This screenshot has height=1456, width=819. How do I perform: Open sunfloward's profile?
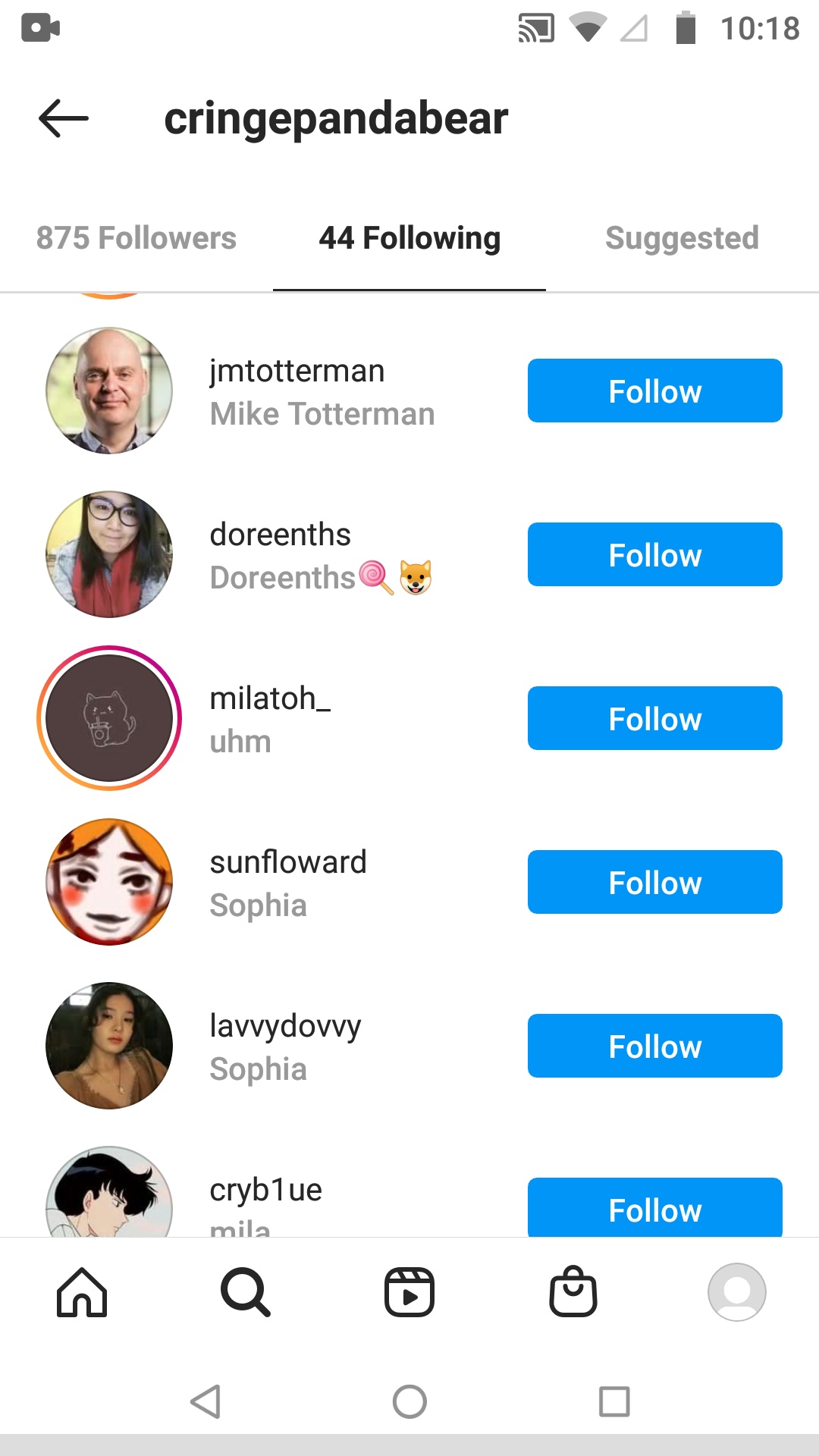point(287,863)
